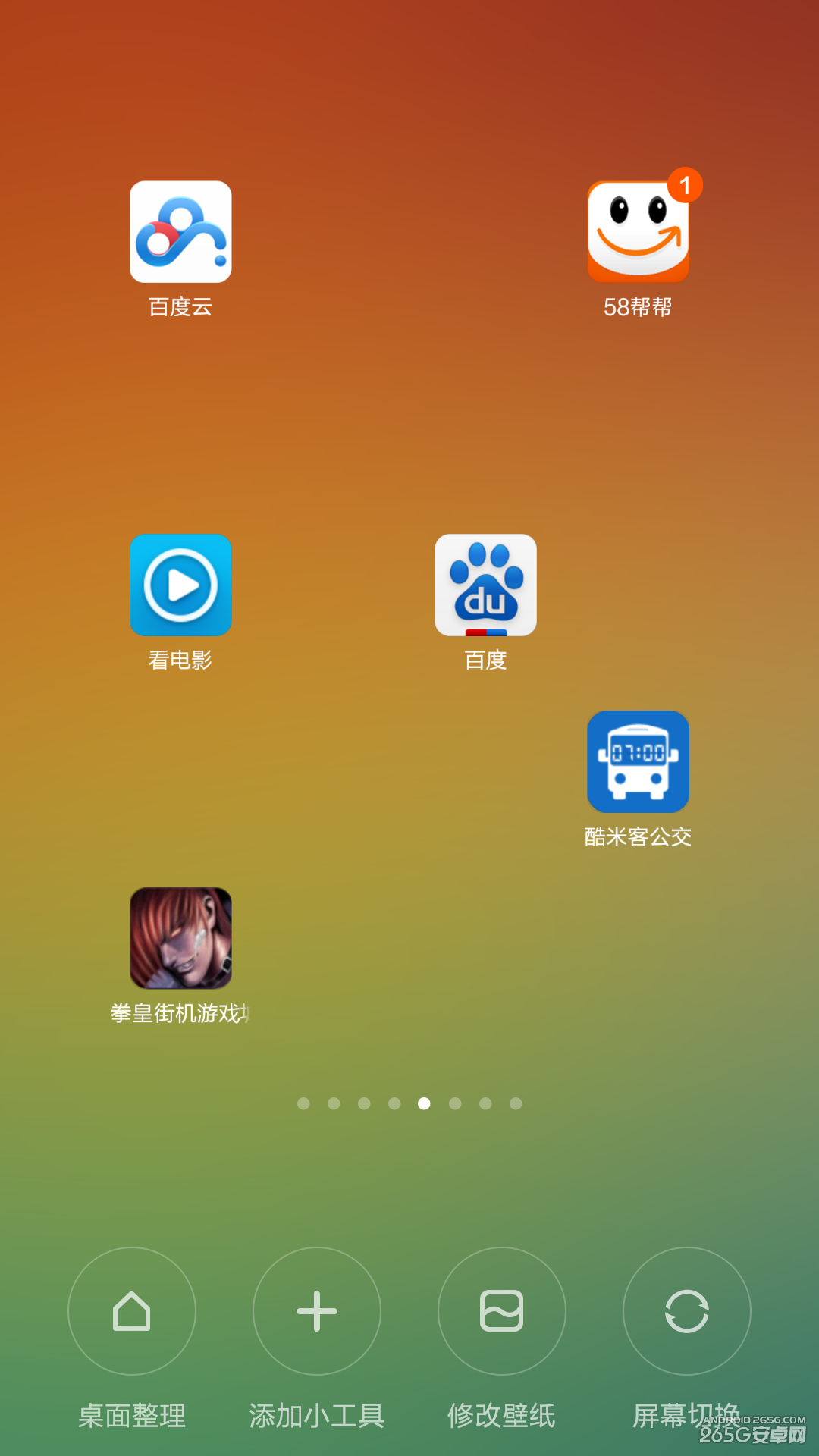
Task: Choose 修改壁纸 to change wallpaper
Action: [x=502, y=1311]
